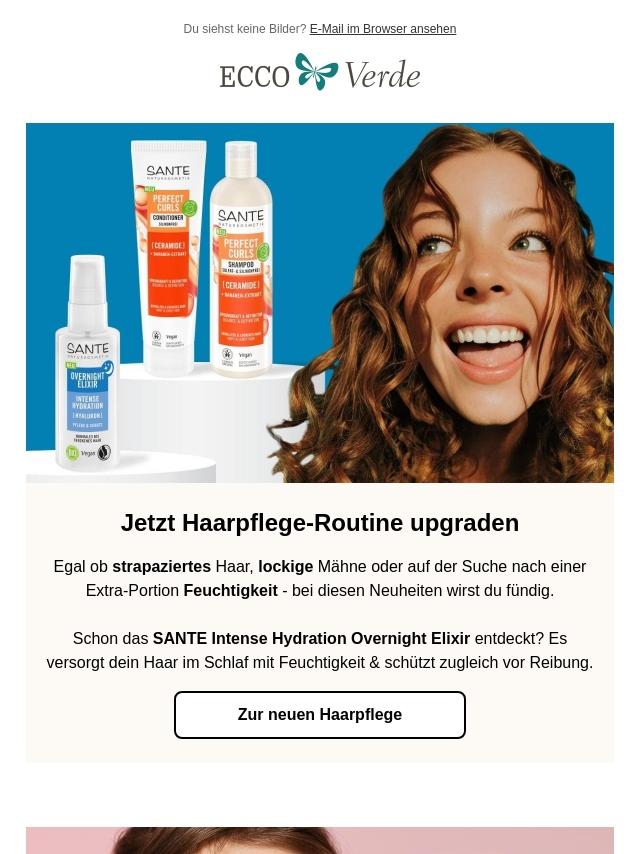Tap 'Zur neuen Haarpflege' button
The image size is (640, 854).
point(320,715)
